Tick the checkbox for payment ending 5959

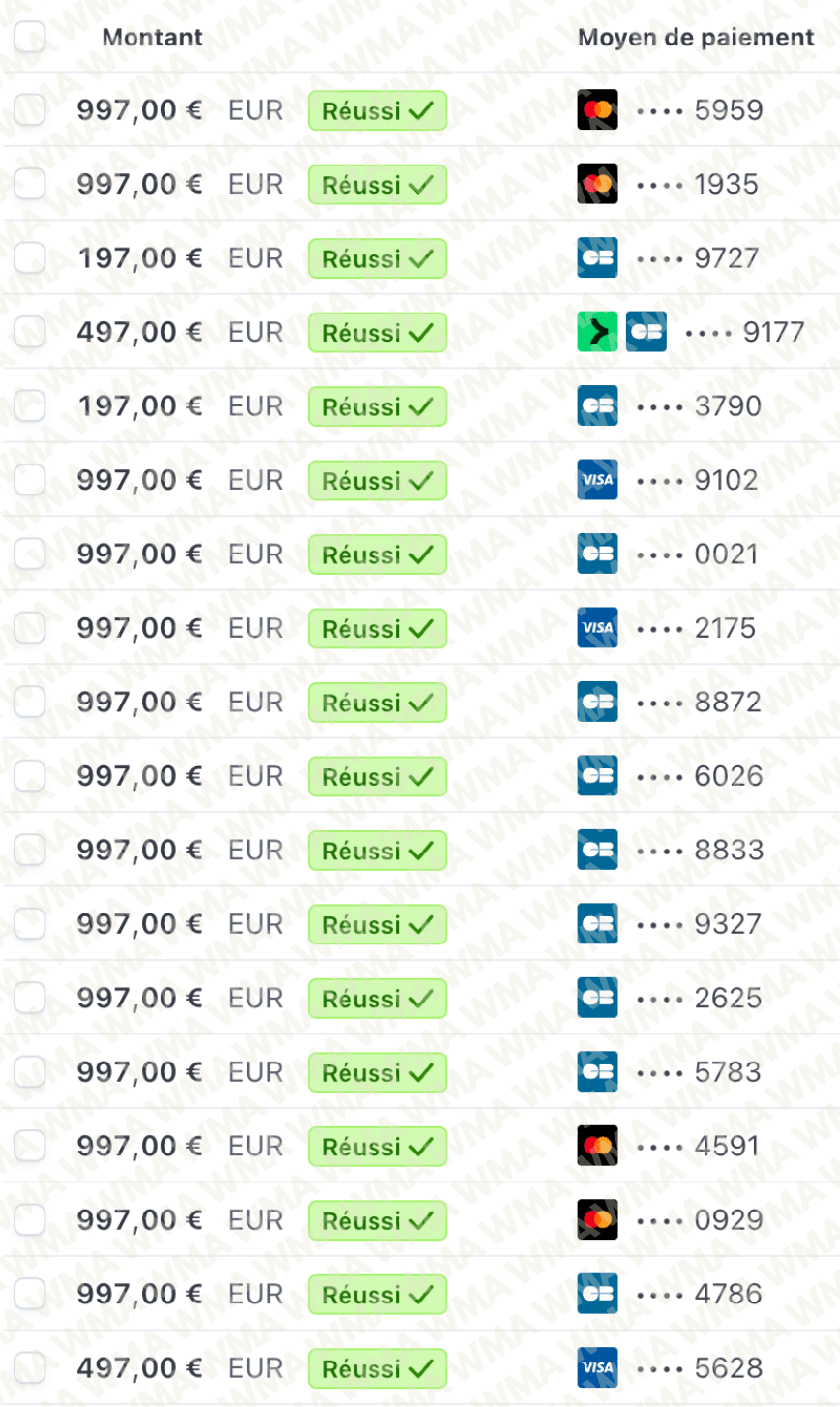pyautogui.click(x=30, y=110)
